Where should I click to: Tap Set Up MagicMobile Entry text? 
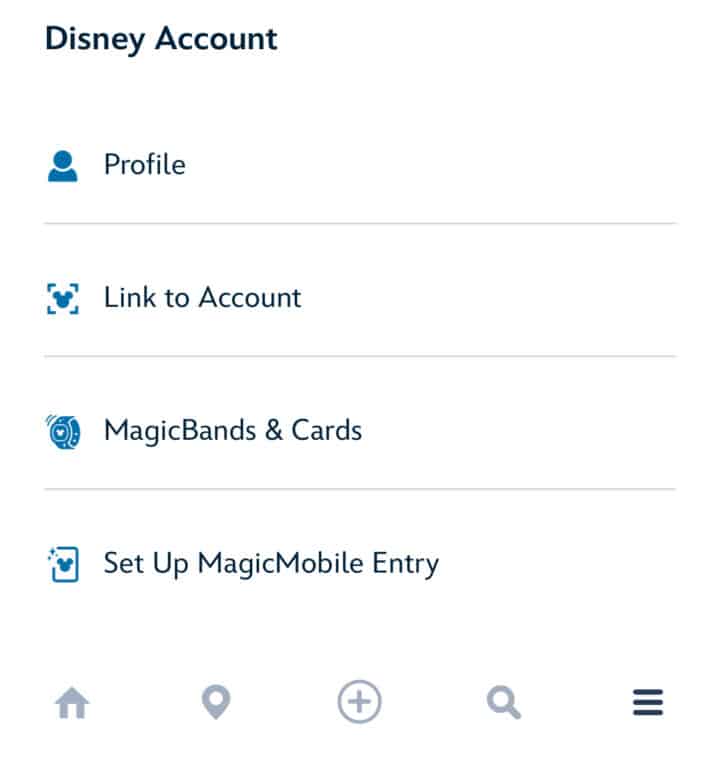[271, 563]
